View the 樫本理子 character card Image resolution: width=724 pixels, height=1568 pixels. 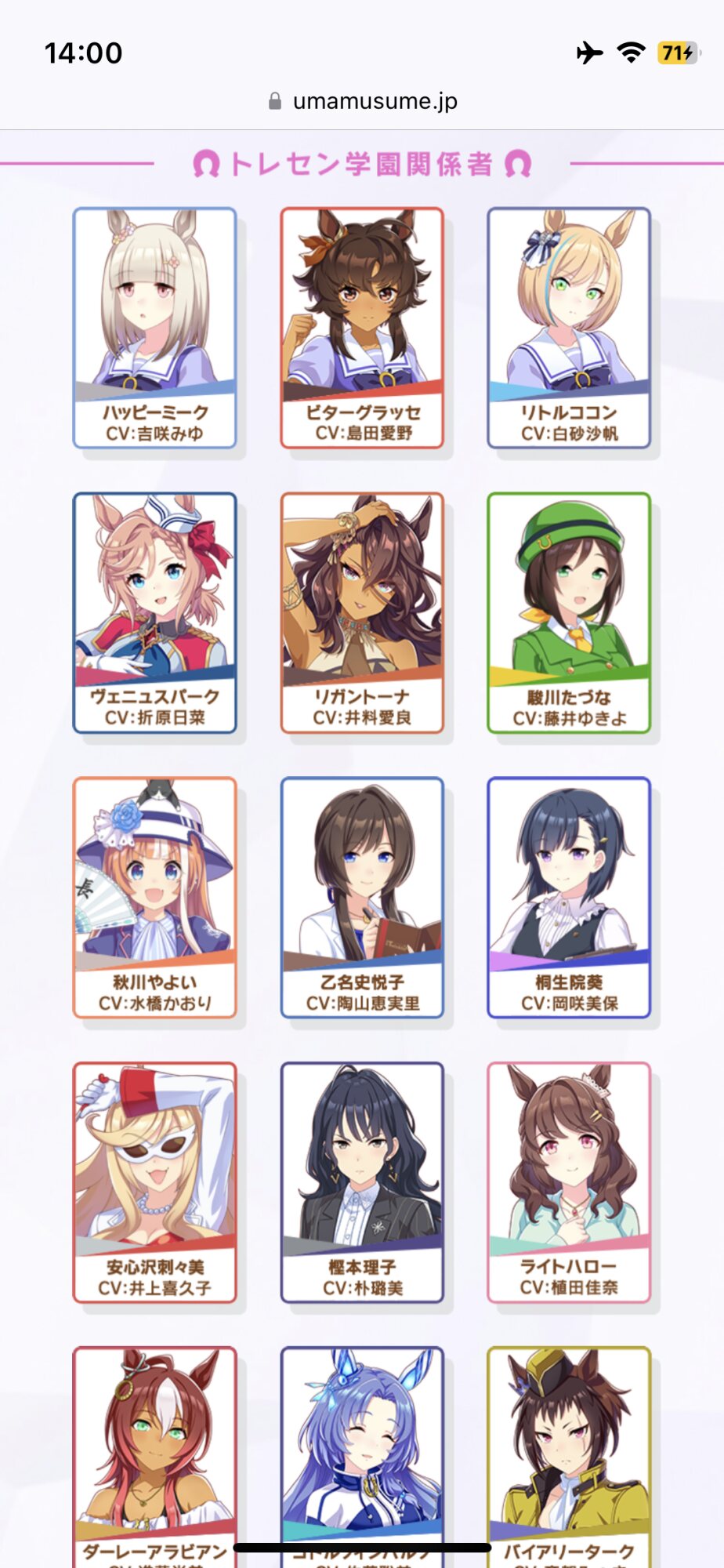362,1182
